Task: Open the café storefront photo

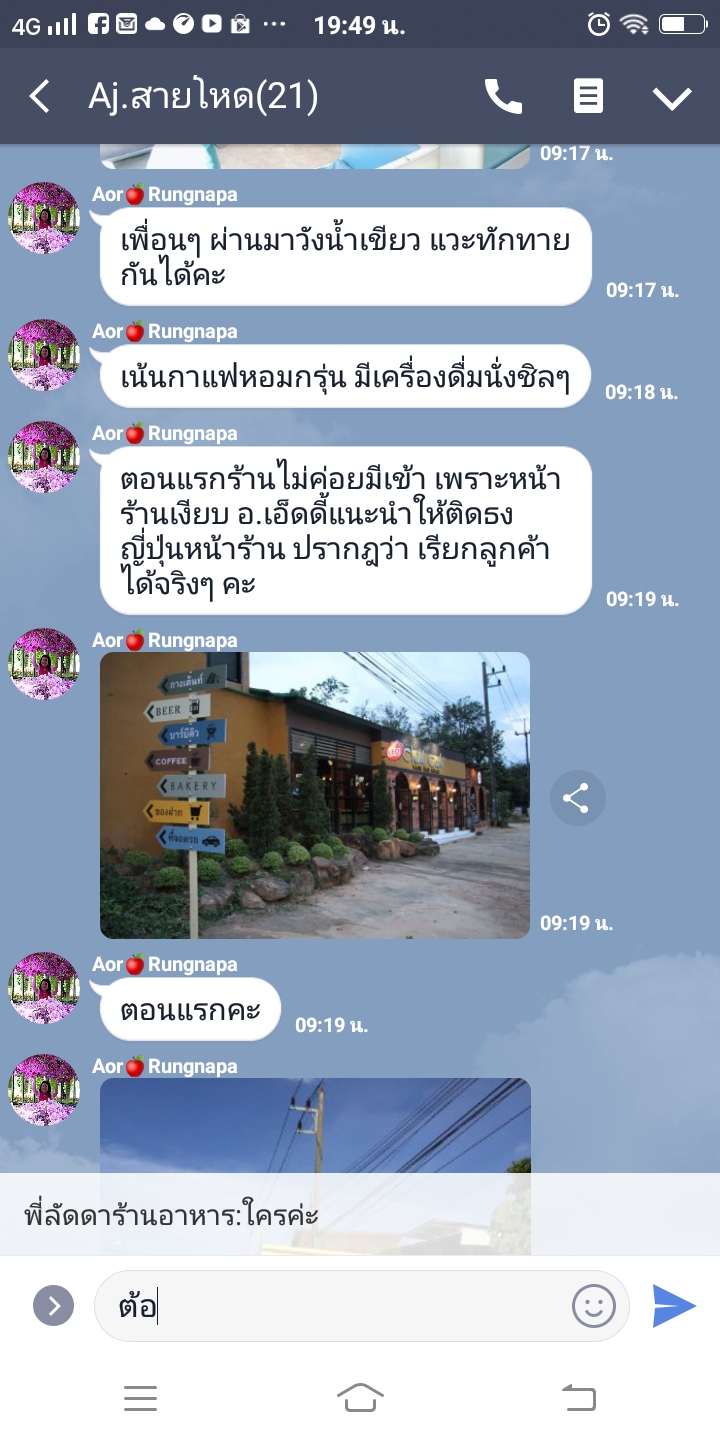Action: click(315, 795)
